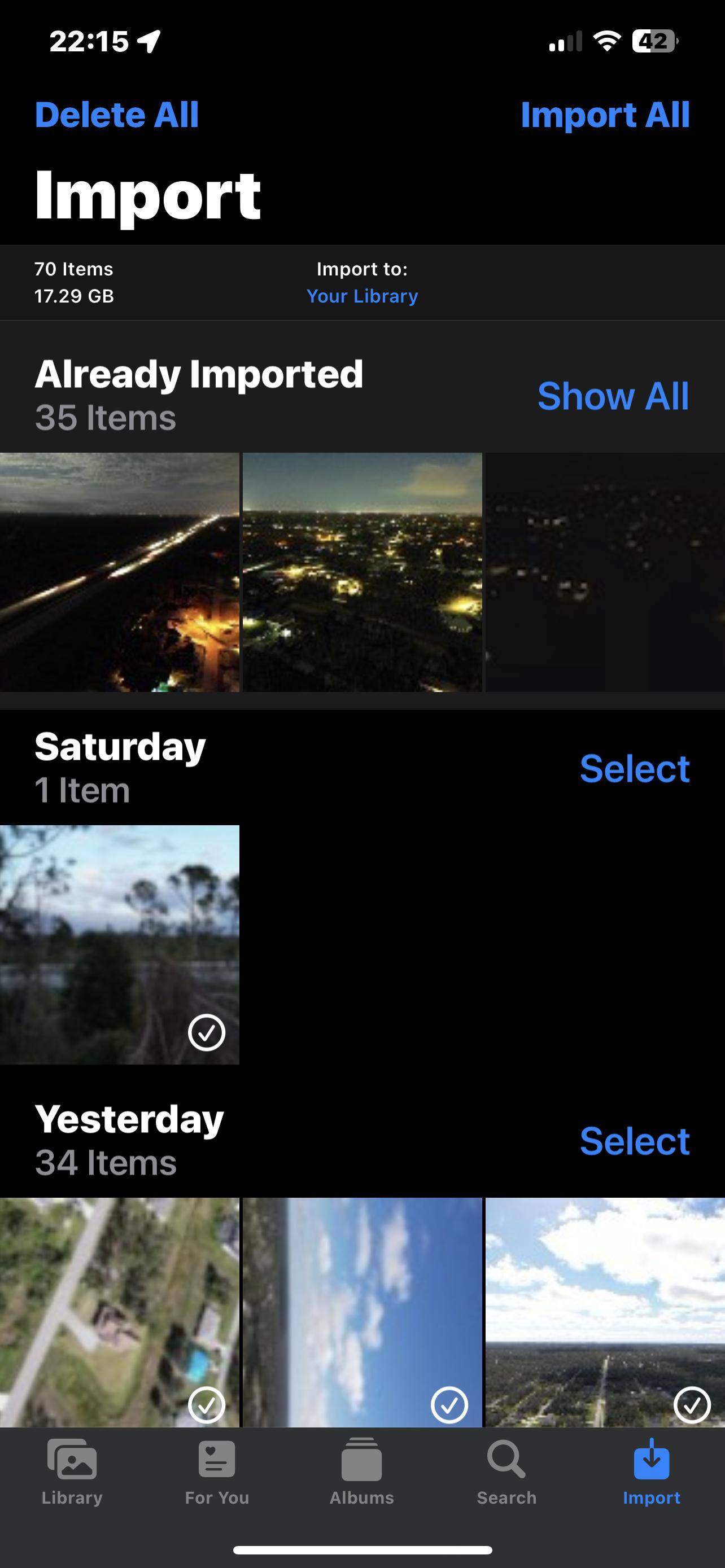This screenshot has width=725, height=1568.
Task: Switch to the Albums tab
Action: (361, 1472)
